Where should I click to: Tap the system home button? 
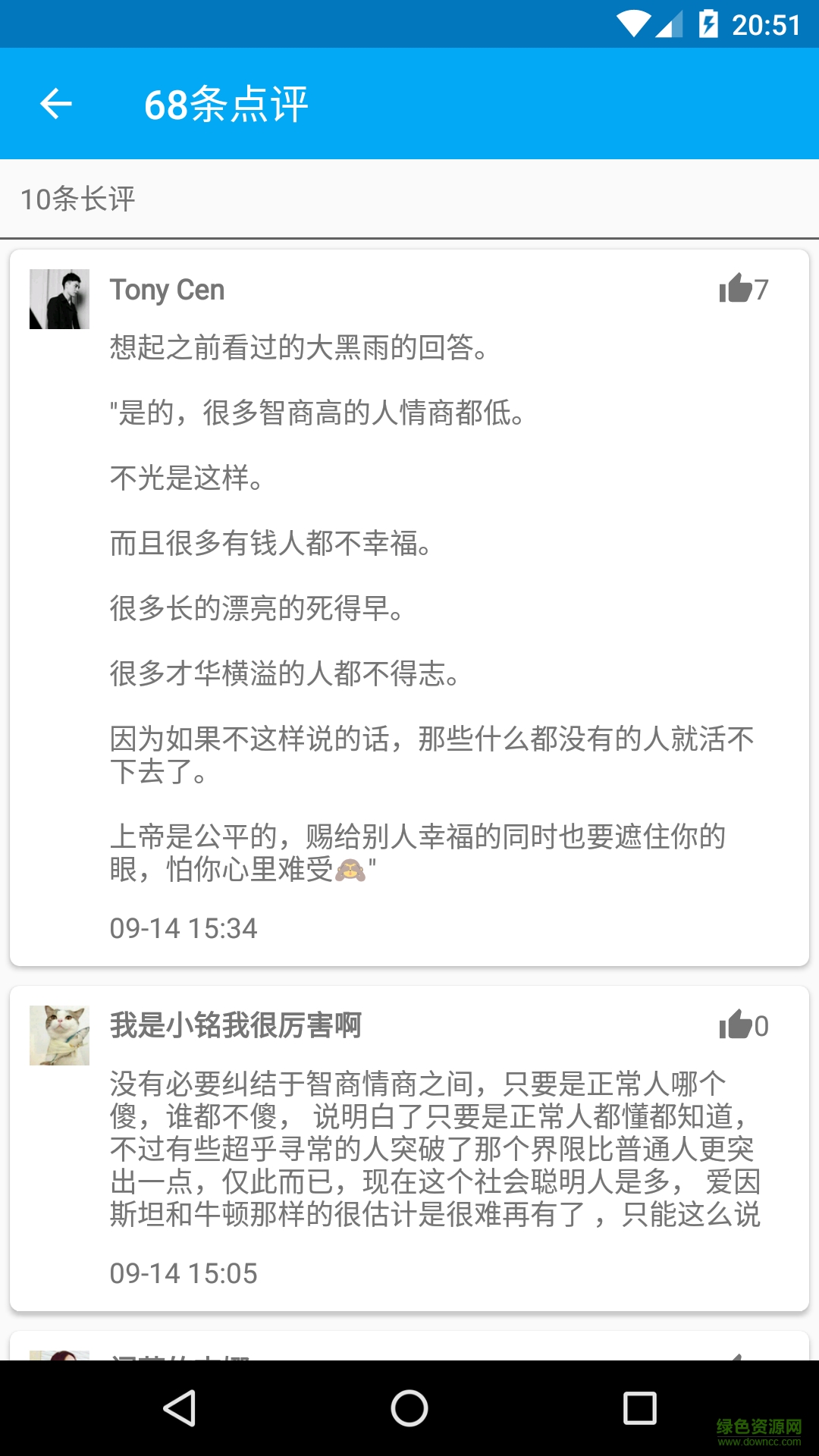point(409,1408)
